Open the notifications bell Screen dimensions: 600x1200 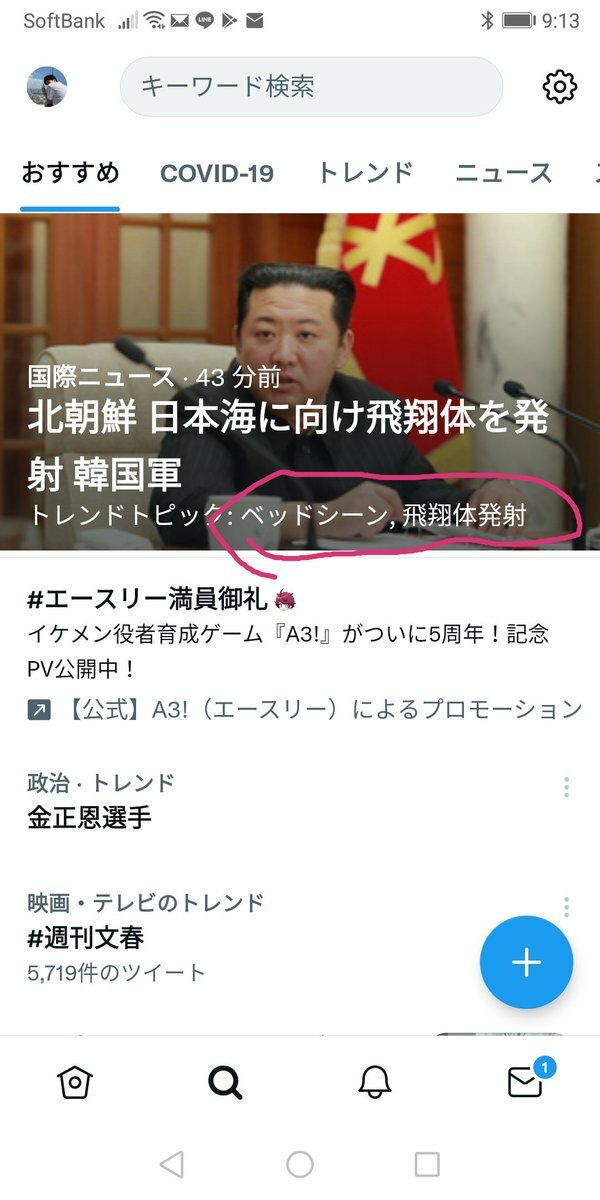coord(375,1082)
